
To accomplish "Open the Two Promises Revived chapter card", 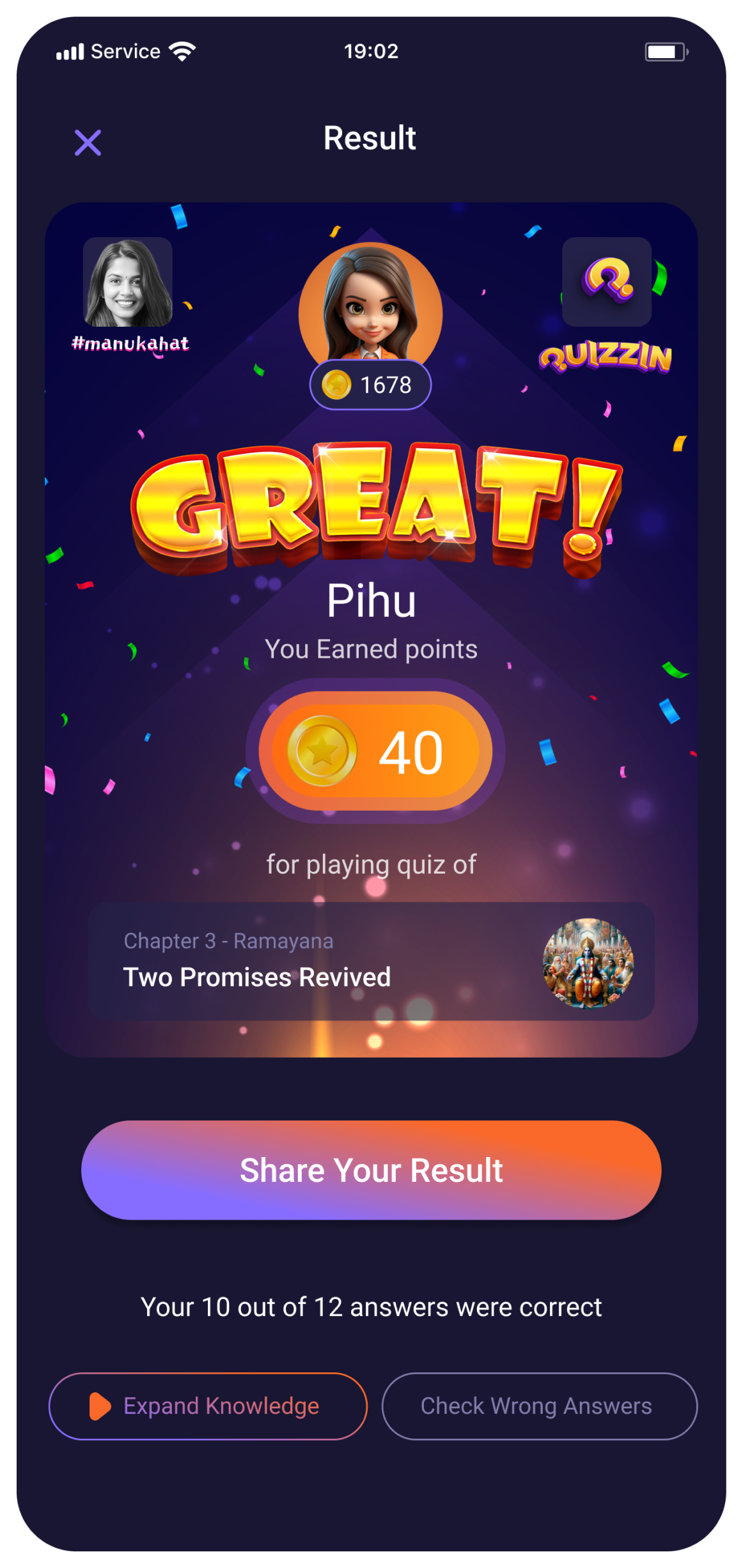I will coord(371,961).
